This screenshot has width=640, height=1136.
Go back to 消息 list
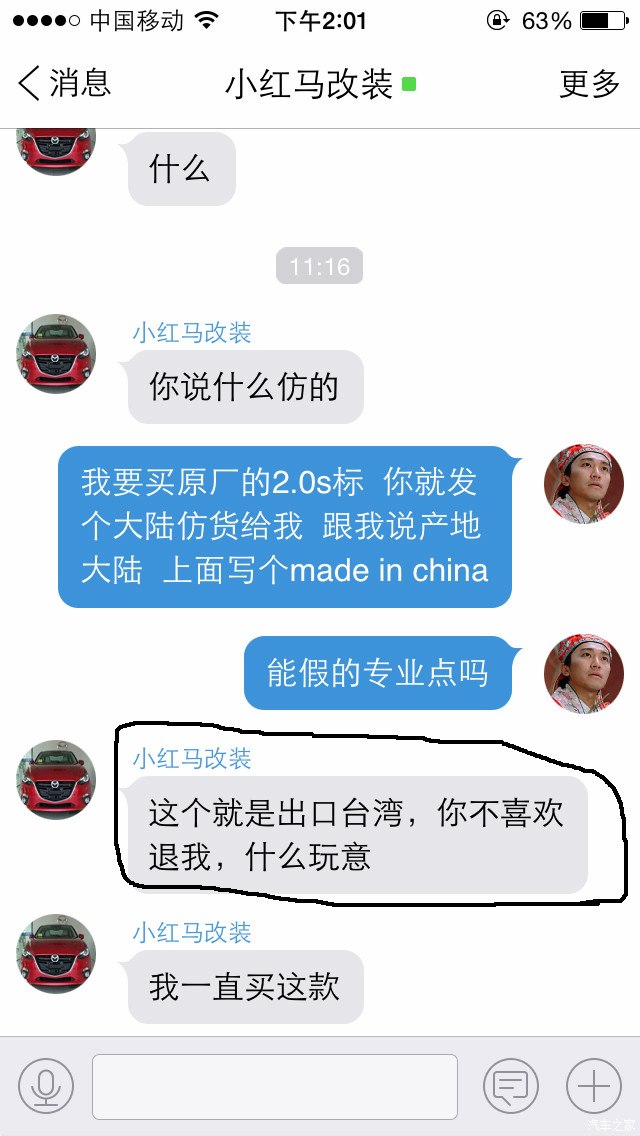pyautogui.click(x=64, y=83)
